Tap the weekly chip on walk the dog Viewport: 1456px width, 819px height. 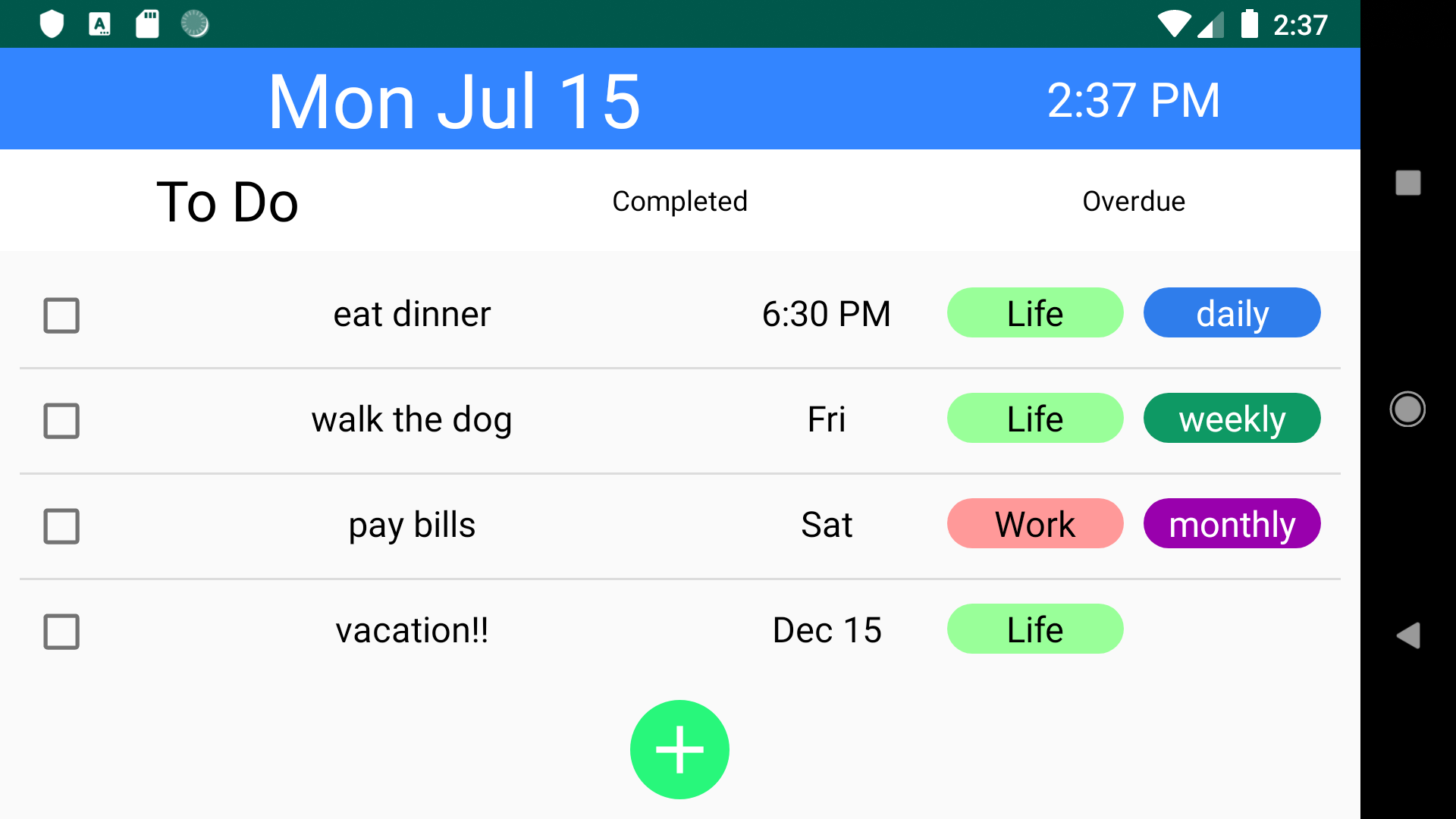1232,419
